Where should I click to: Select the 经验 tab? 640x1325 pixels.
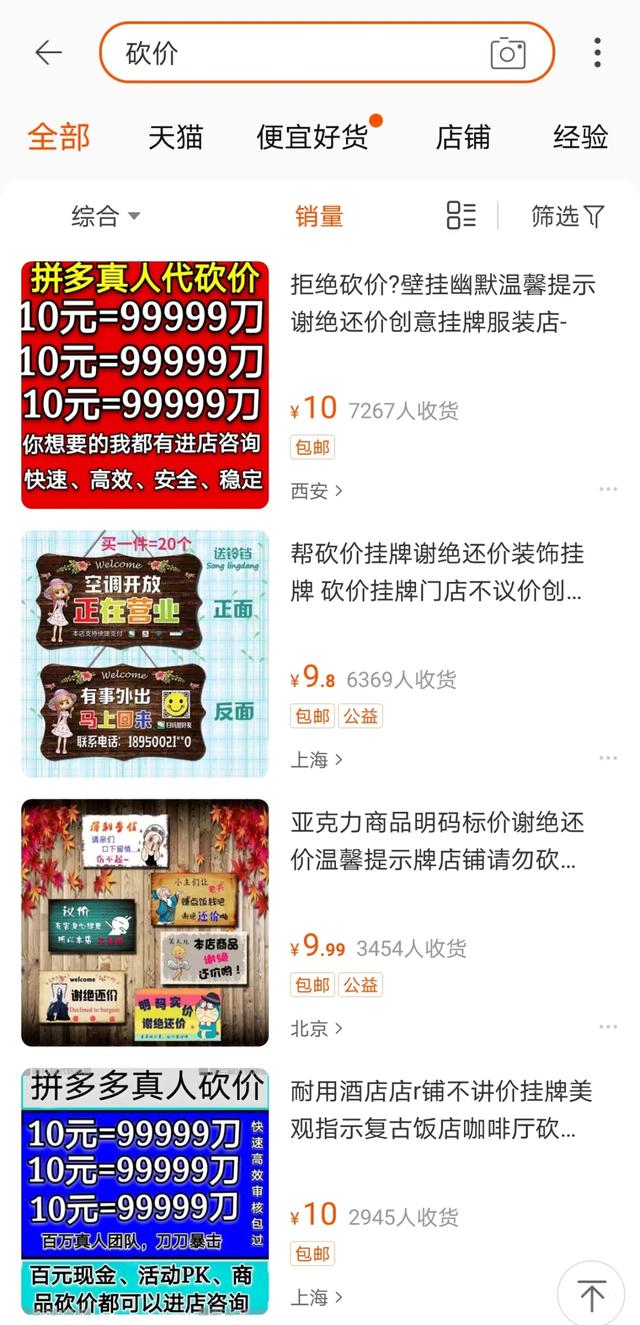580,137
